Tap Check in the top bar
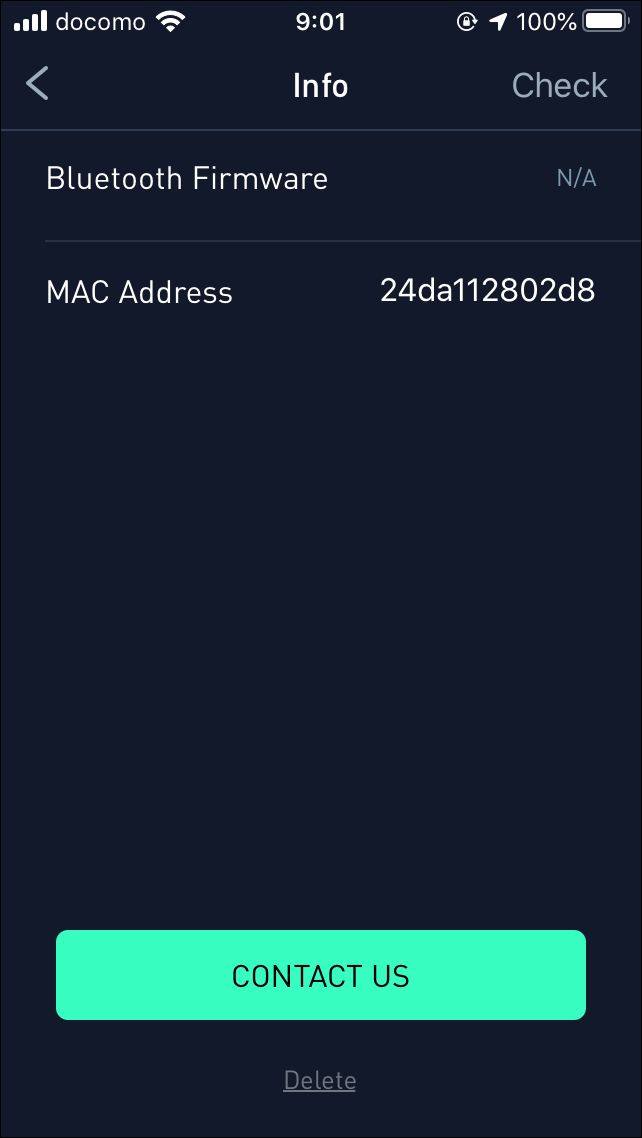 [x=559, y=85]
